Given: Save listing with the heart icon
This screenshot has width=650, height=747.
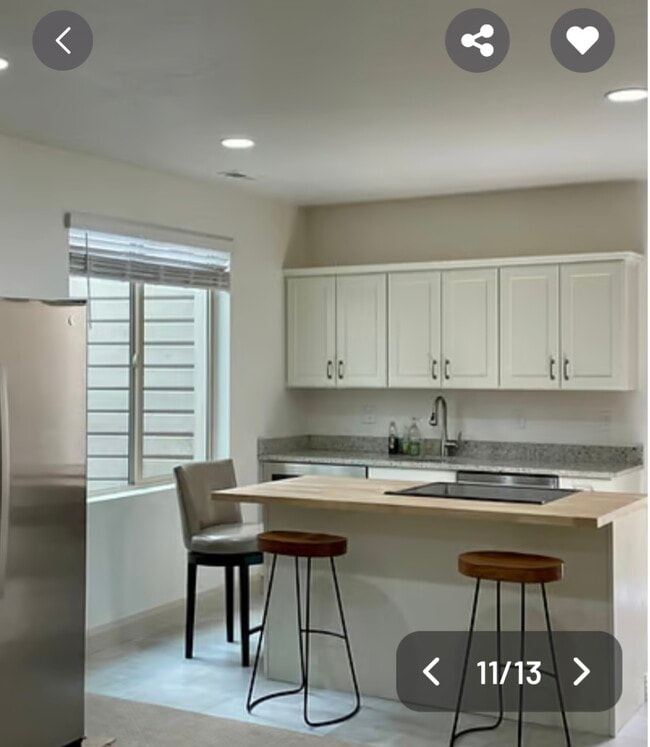Looking at the screenshot, I should (x=582, y=40).
